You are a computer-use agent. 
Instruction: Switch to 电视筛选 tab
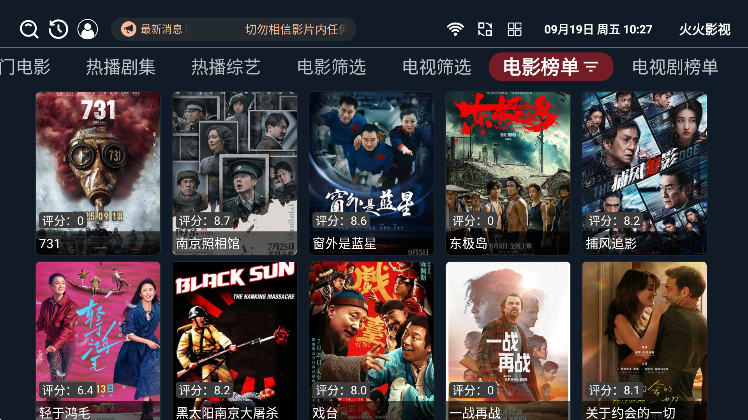coord(436,67)
